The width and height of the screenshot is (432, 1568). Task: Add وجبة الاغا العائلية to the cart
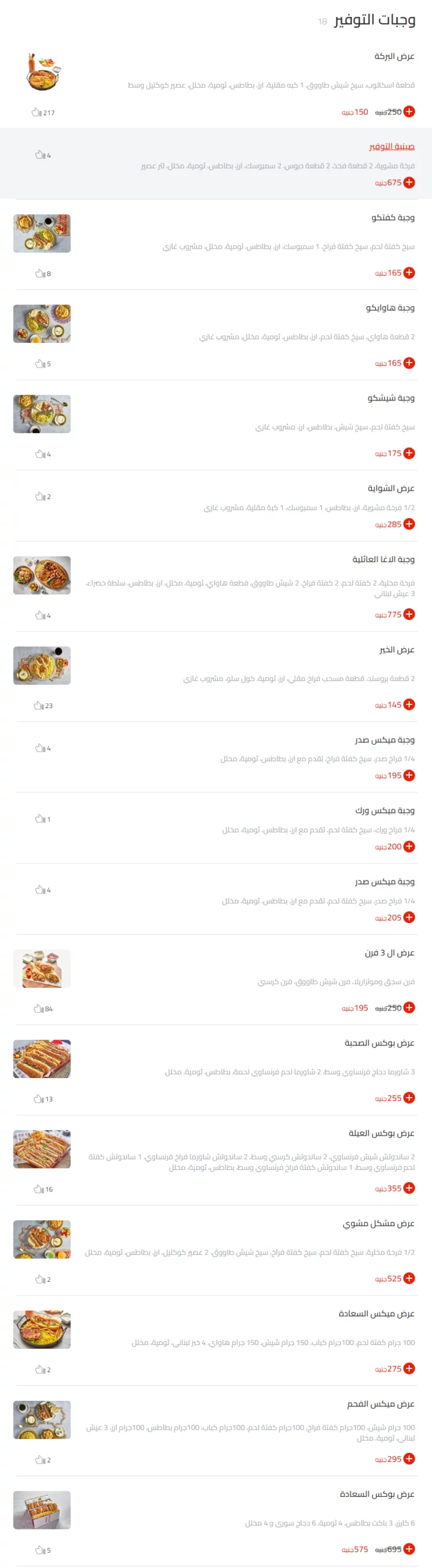click(409, 614)
